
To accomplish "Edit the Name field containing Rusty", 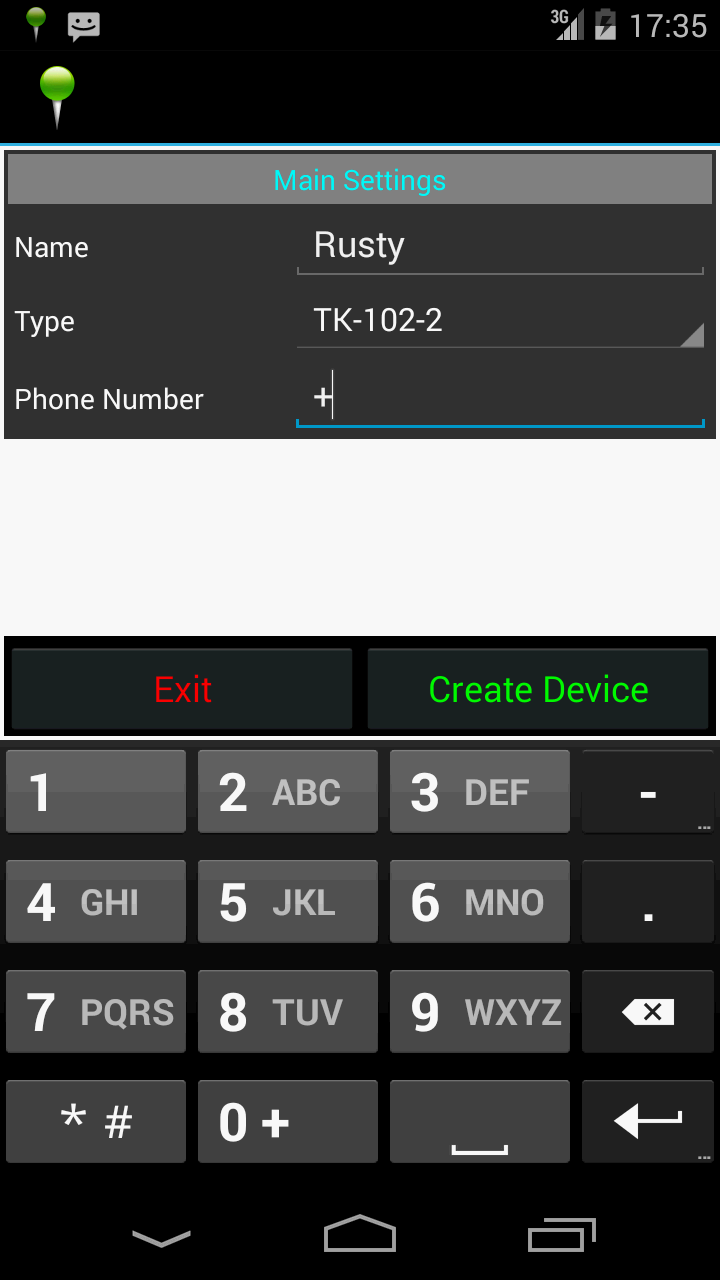I will pyautogui.click(x=500, y=247).
